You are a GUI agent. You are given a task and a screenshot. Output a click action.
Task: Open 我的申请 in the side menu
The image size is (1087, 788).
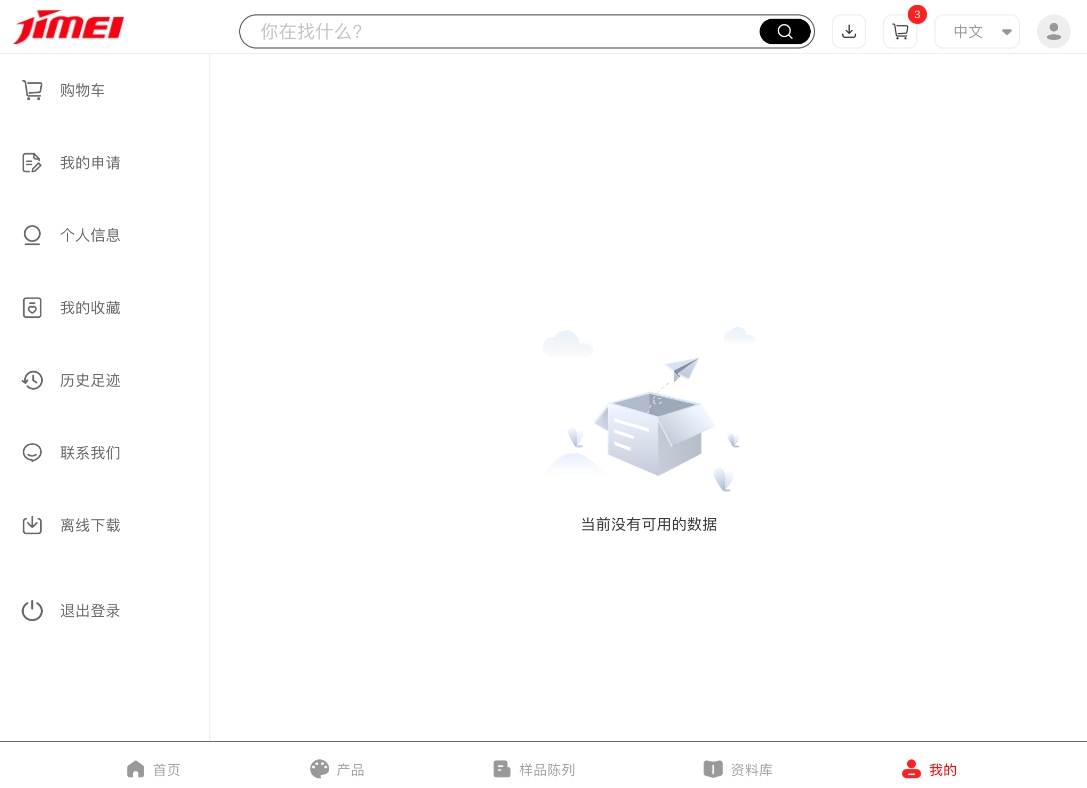point(88,163)
